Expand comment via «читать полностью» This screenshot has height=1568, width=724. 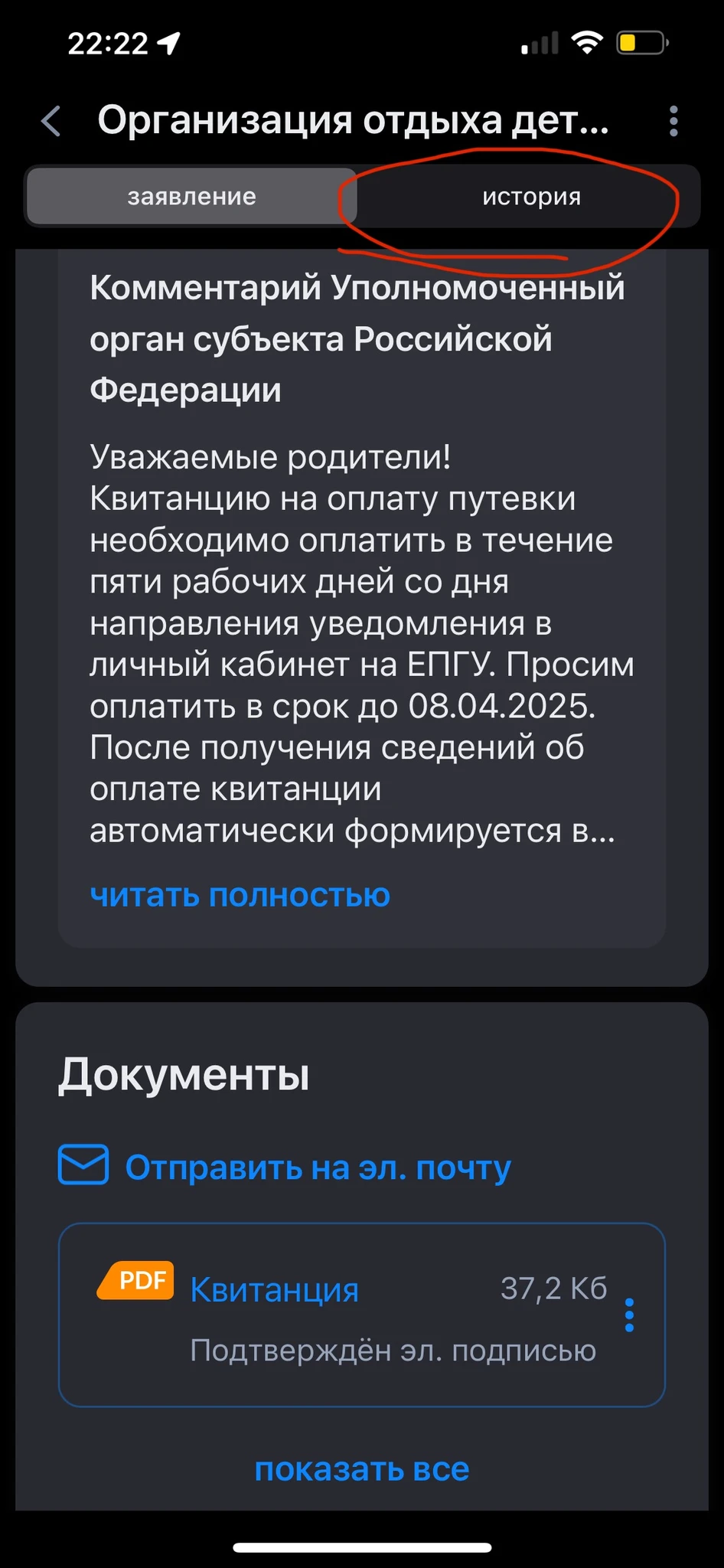tap(240, 895)
